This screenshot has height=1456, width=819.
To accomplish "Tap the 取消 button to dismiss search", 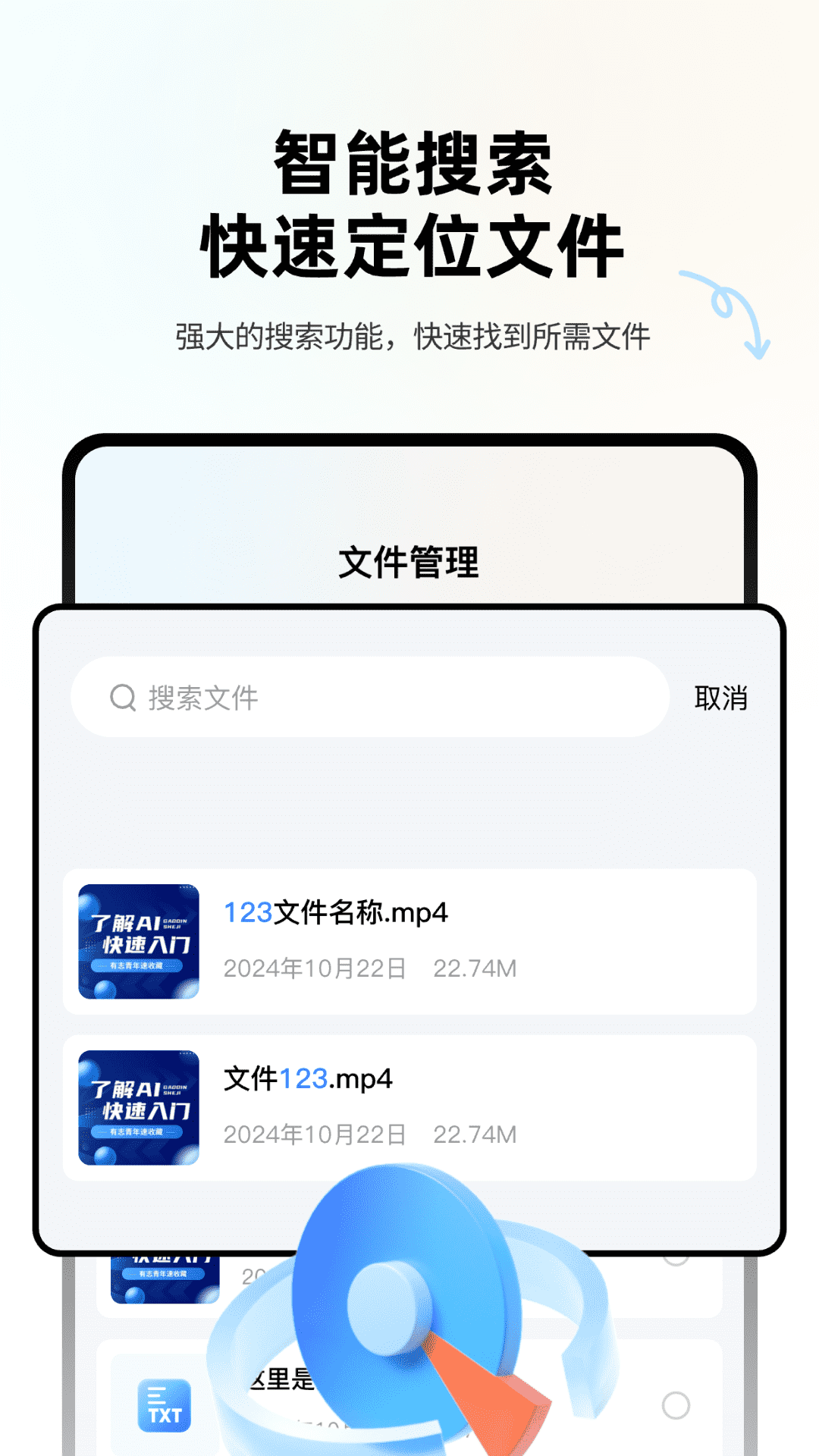I will [x=720, y=698].
